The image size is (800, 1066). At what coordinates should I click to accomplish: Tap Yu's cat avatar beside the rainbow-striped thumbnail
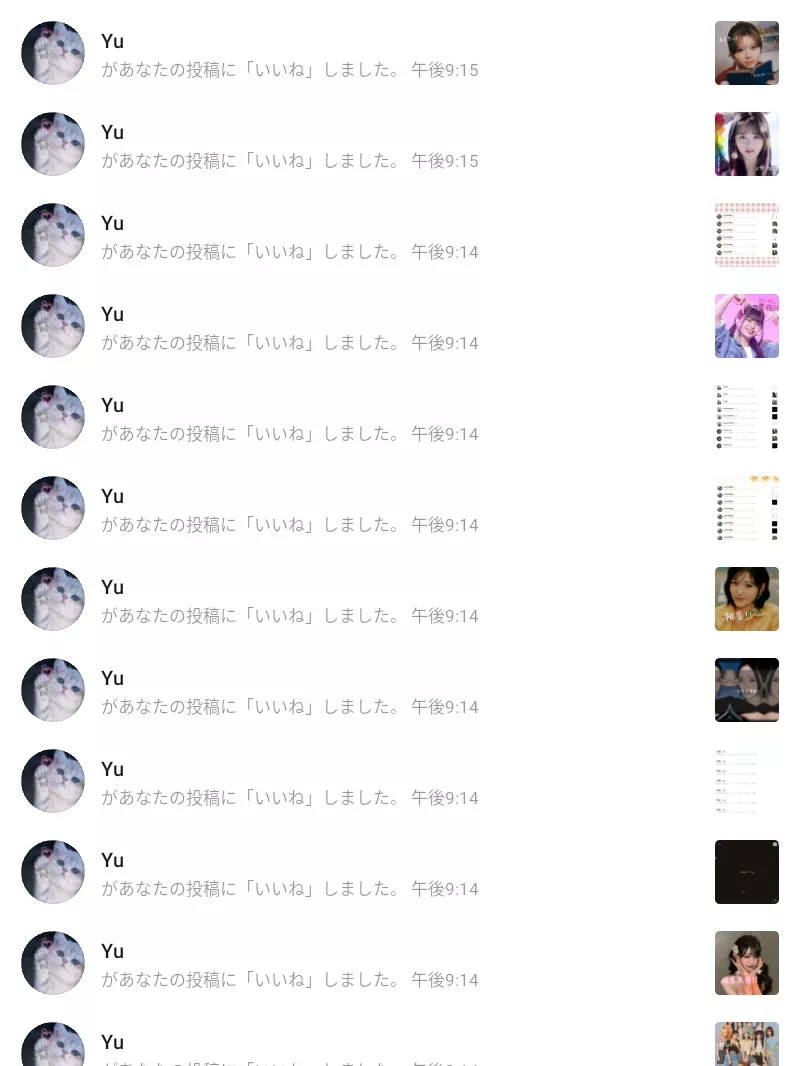point(53,144)
